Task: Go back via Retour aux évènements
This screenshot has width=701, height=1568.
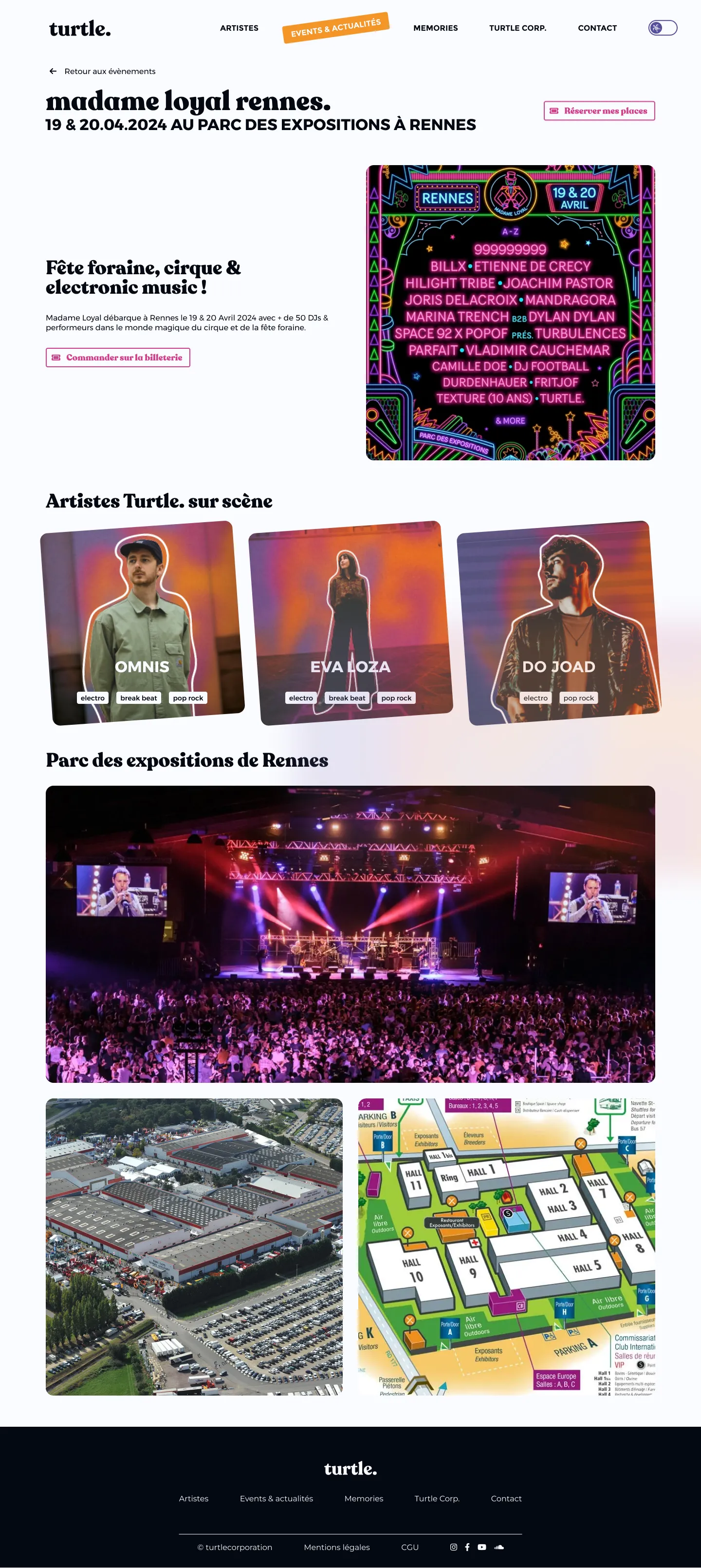Action: click(102, 71)
